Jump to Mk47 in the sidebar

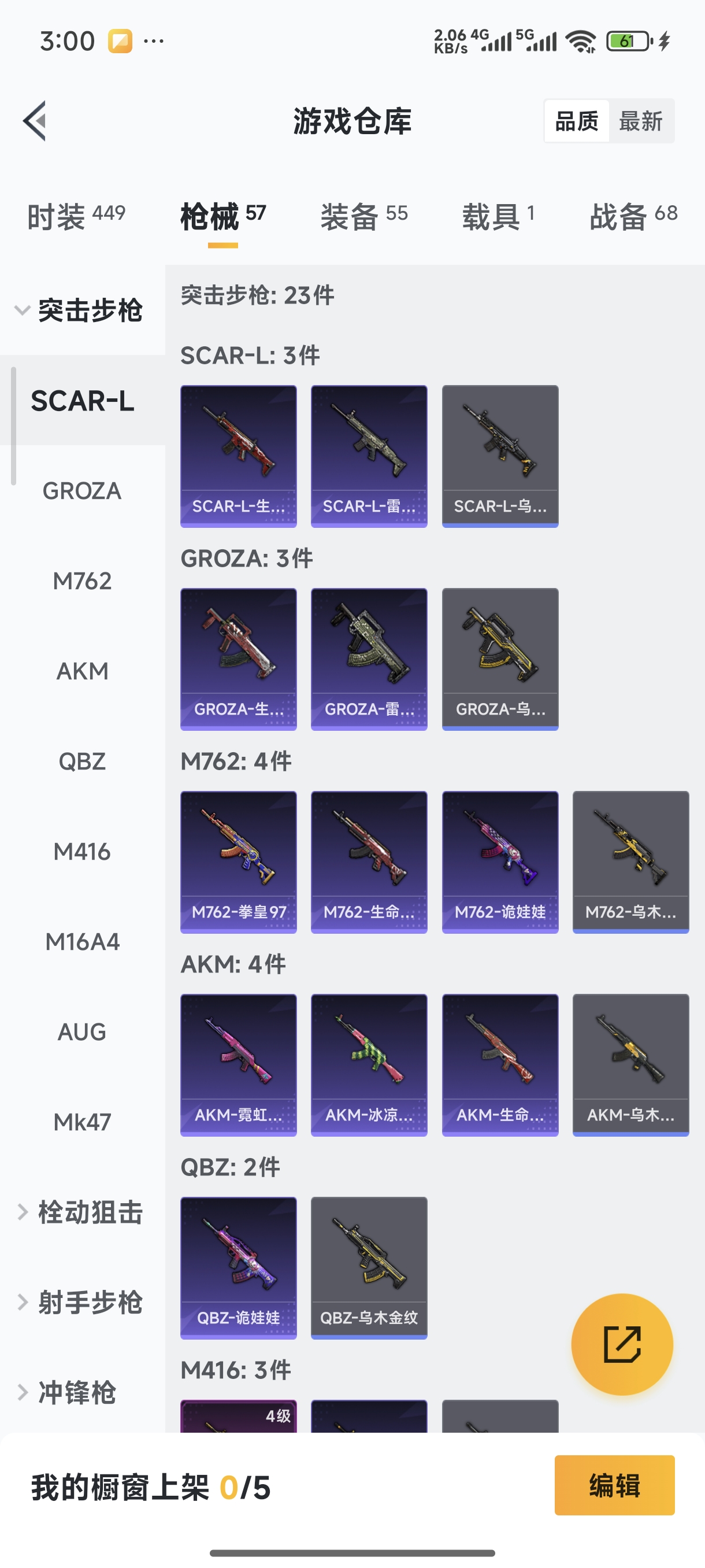point(82,1122)
